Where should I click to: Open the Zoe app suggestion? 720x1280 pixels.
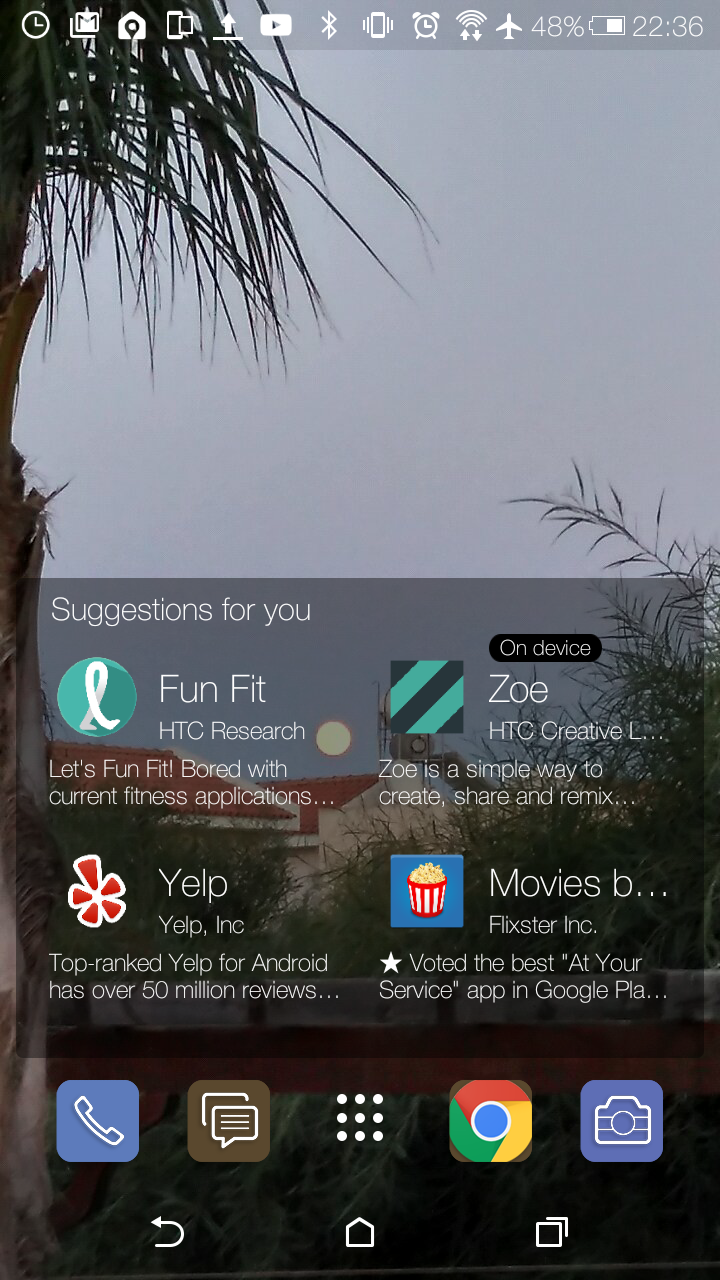point(525,733)
